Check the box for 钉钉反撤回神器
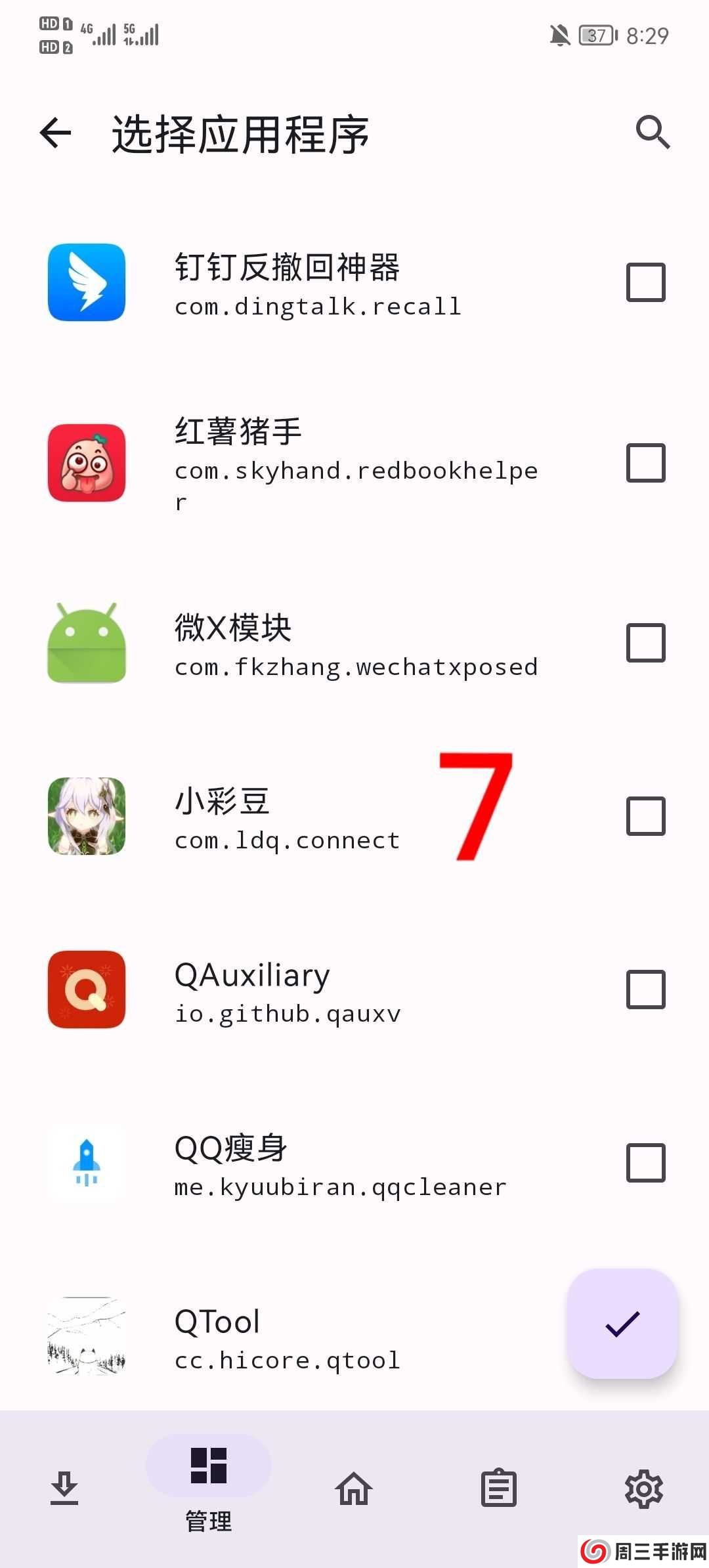 click(645, 282)
